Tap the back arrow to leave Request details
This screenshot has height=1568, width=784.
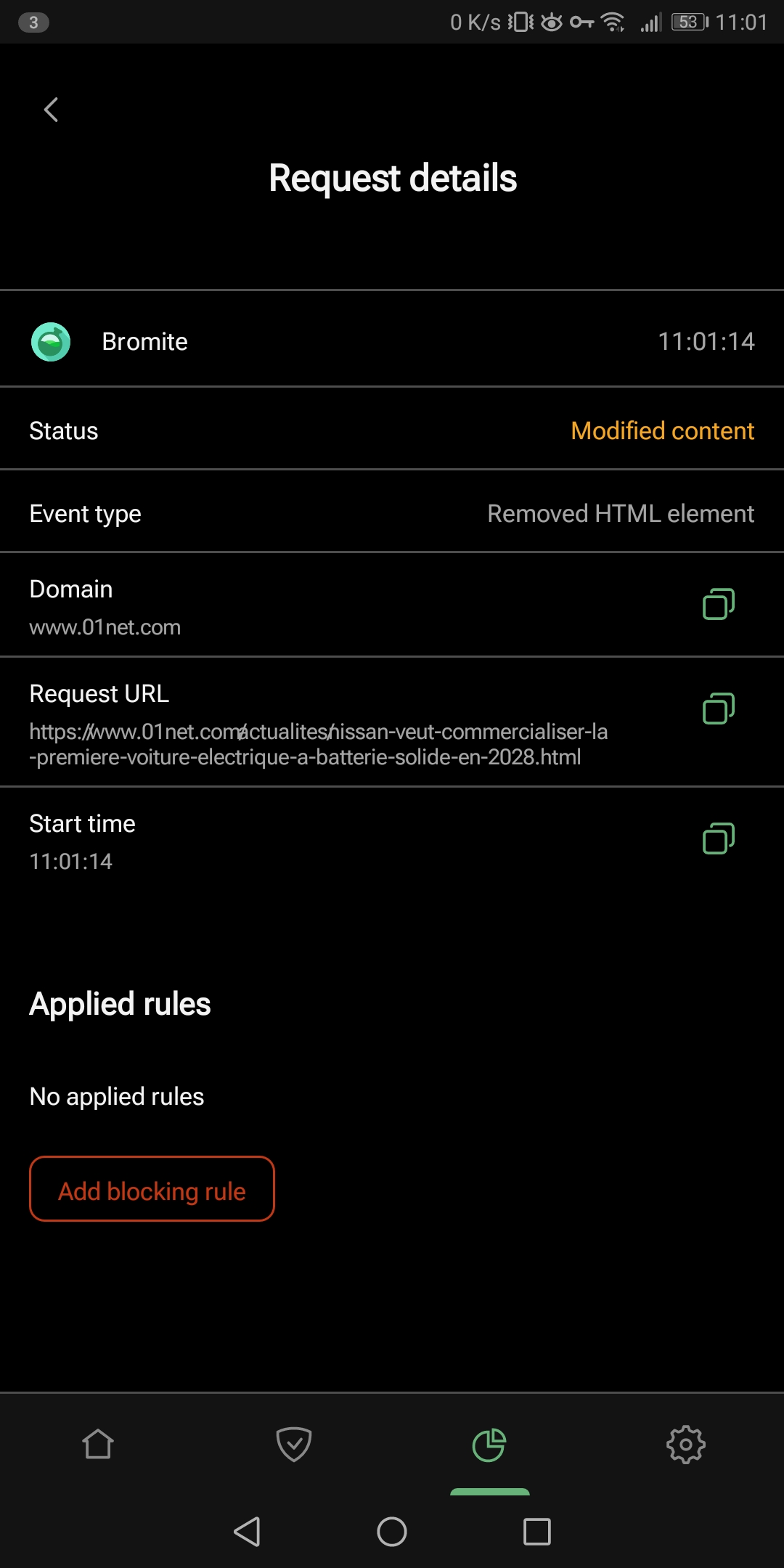pos(51,109)
